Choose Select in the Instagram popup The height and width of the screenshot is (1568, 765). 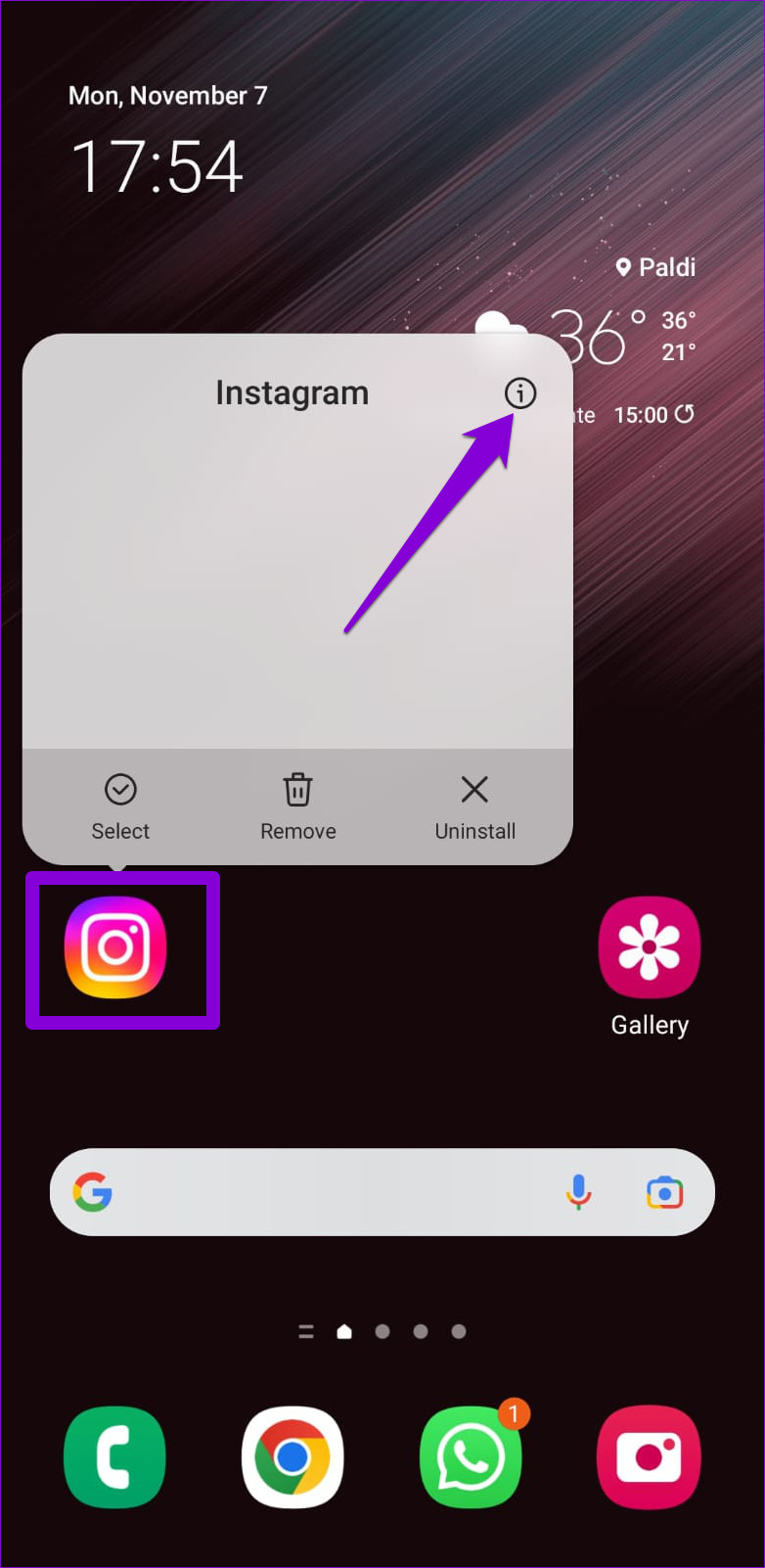point(120,807)
